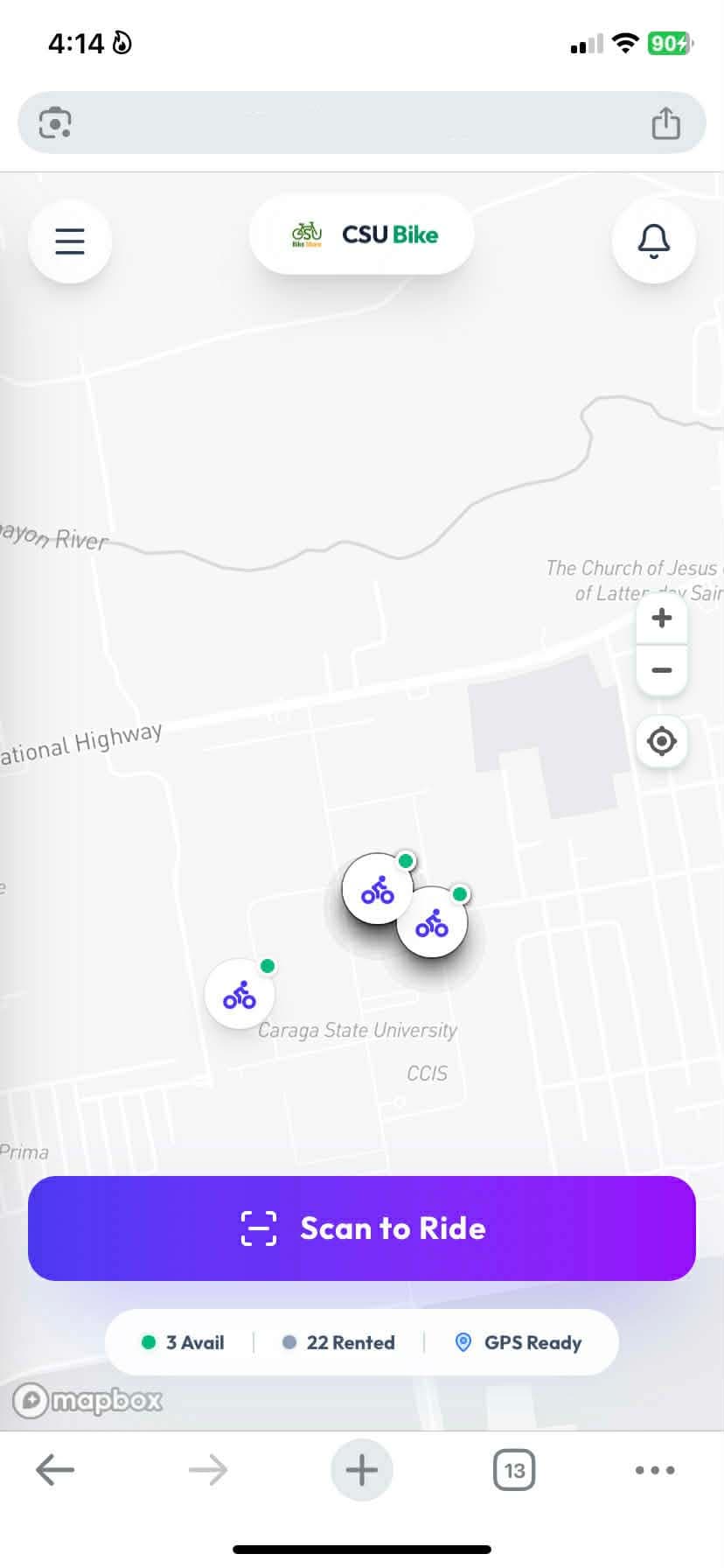
Task: Open the Mapbox attribution link
Action: 87,1402
